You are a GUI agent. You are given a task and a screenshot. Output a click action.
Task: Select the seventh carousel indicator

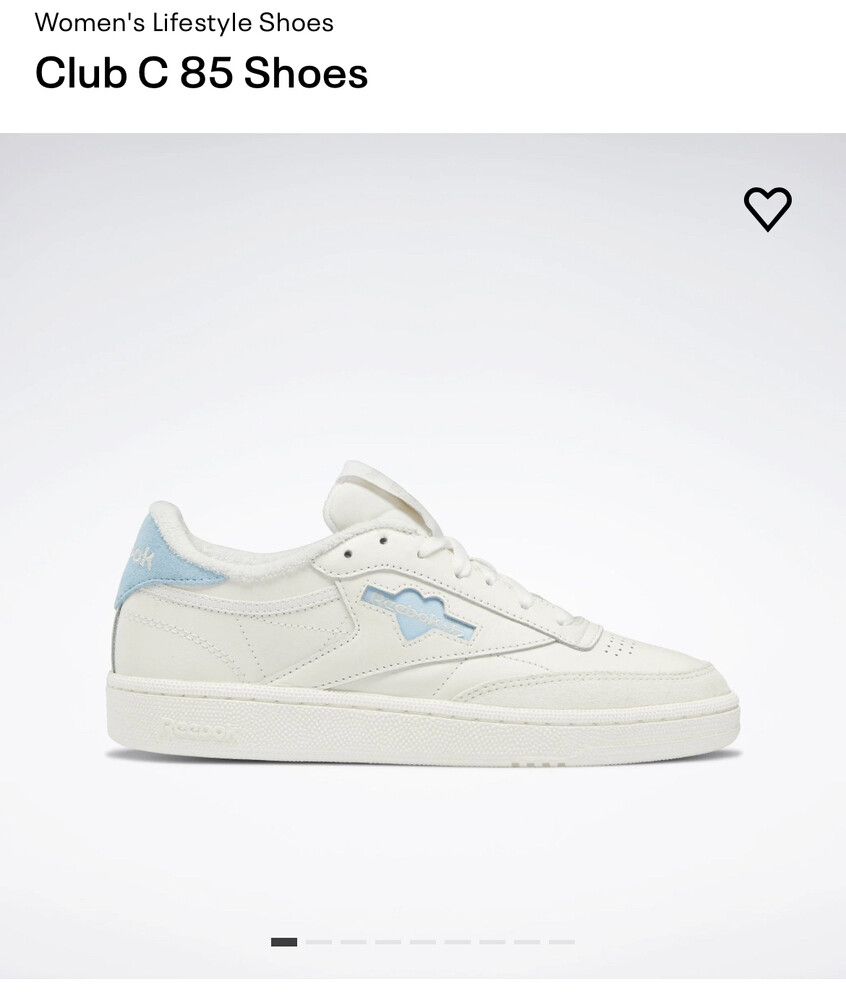coord(492,942)
